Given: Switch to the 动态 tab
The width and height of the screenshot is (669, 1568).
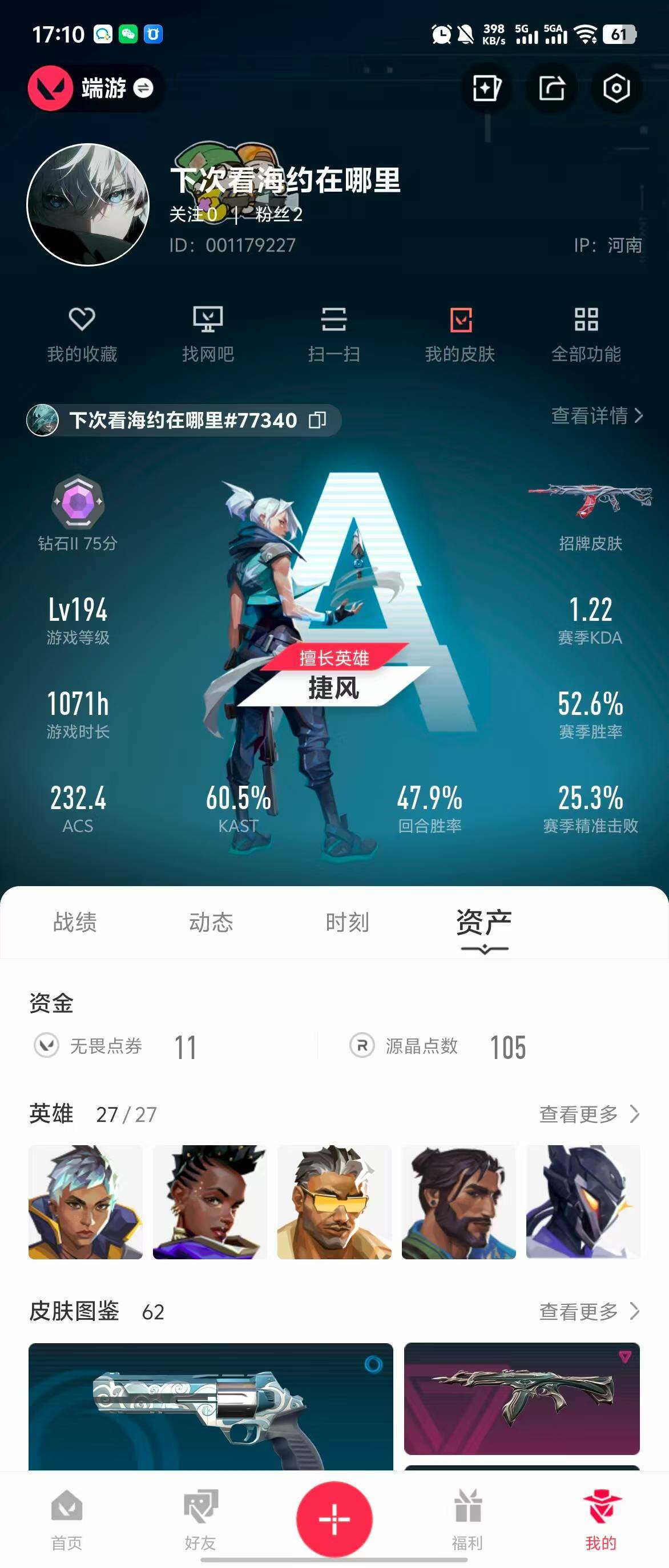Looking at the screenshot, I should click(211, 922).
